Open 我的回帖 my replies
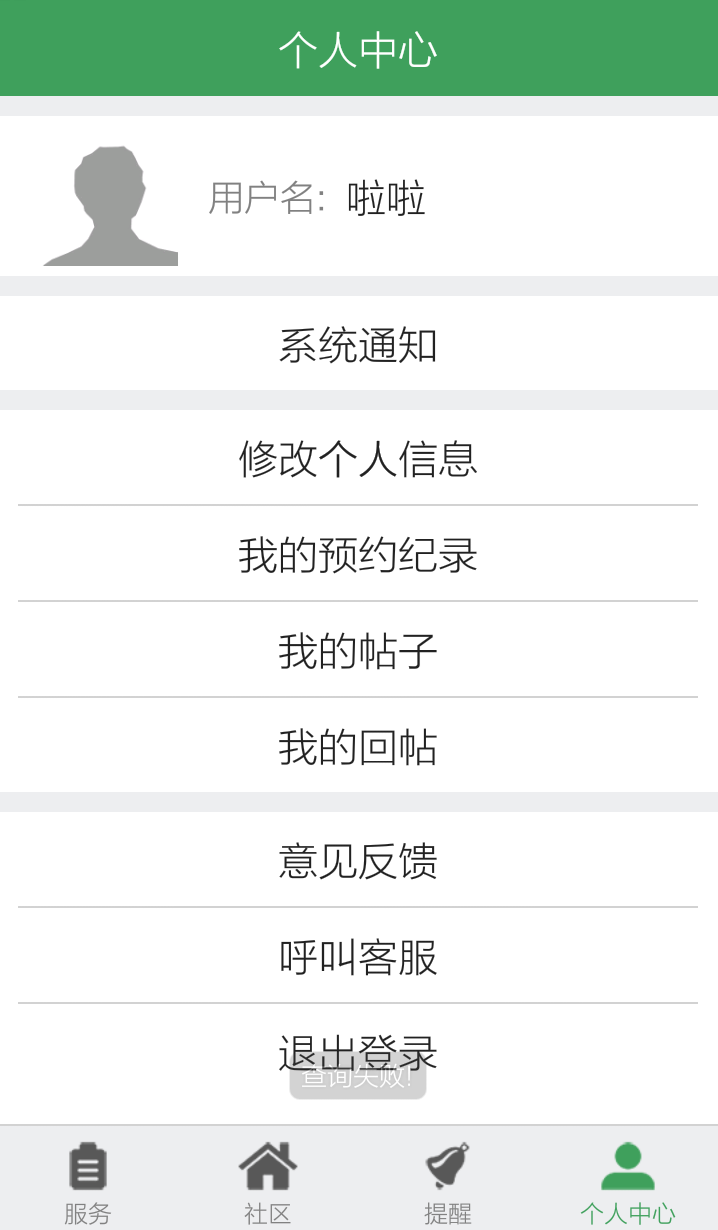718x1230 pixels. (x=358, y=746)
